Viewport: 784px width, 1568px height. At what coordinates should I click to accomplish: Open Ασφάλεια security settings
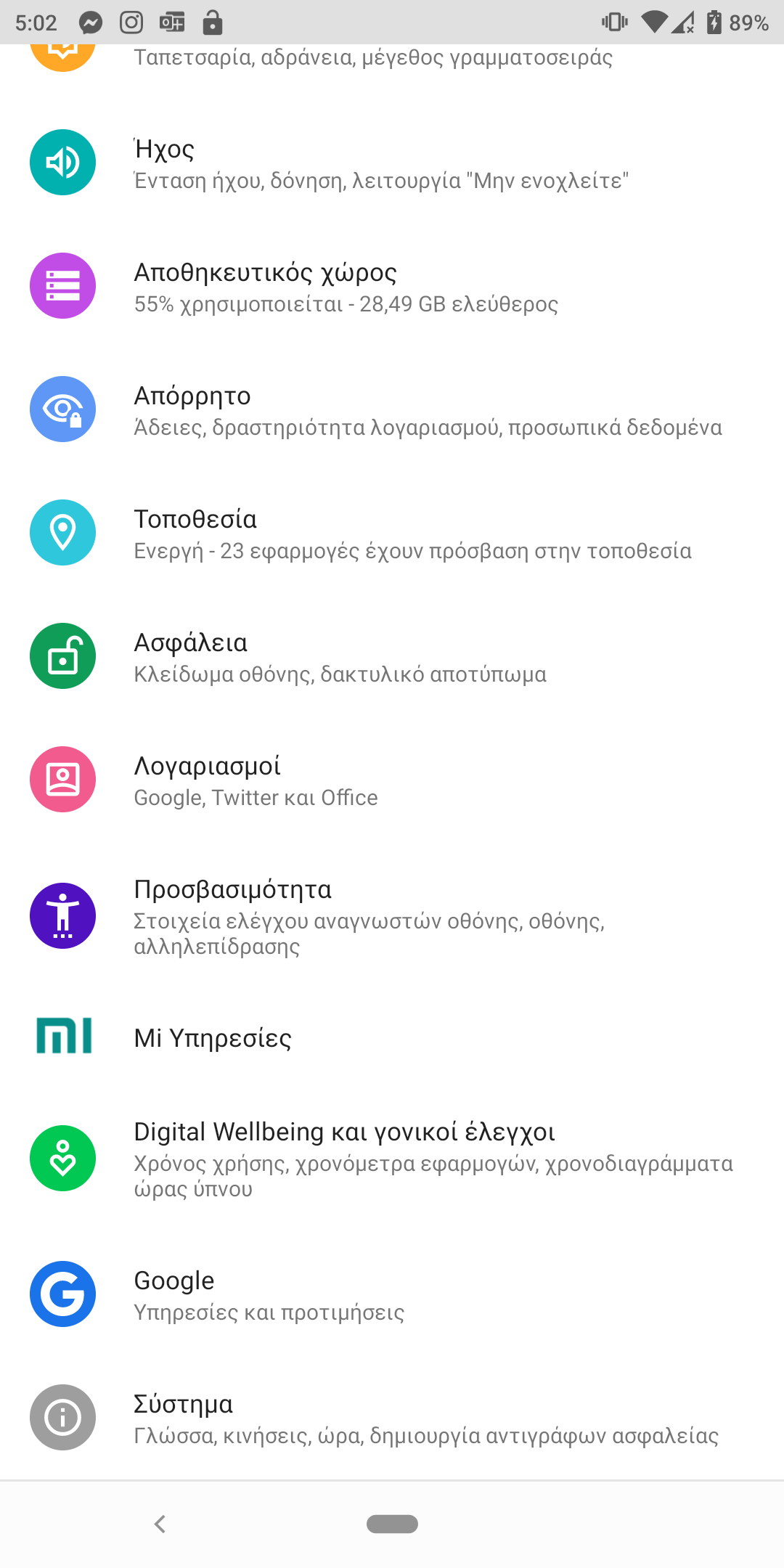(392, 656)
